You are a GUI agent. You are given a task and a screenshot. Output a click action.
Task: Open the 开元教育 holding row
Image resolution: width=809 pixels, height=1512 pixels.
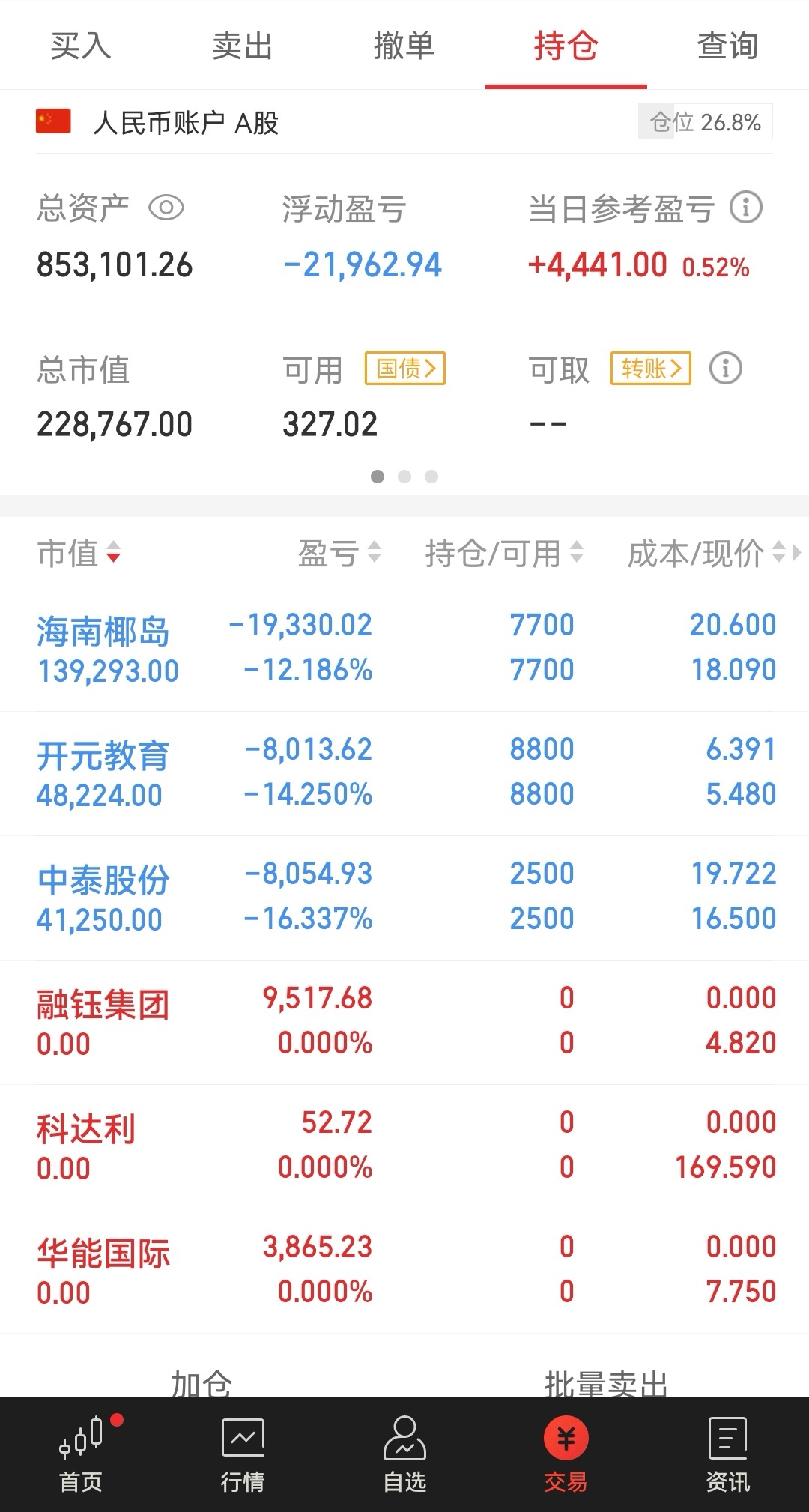404,773
